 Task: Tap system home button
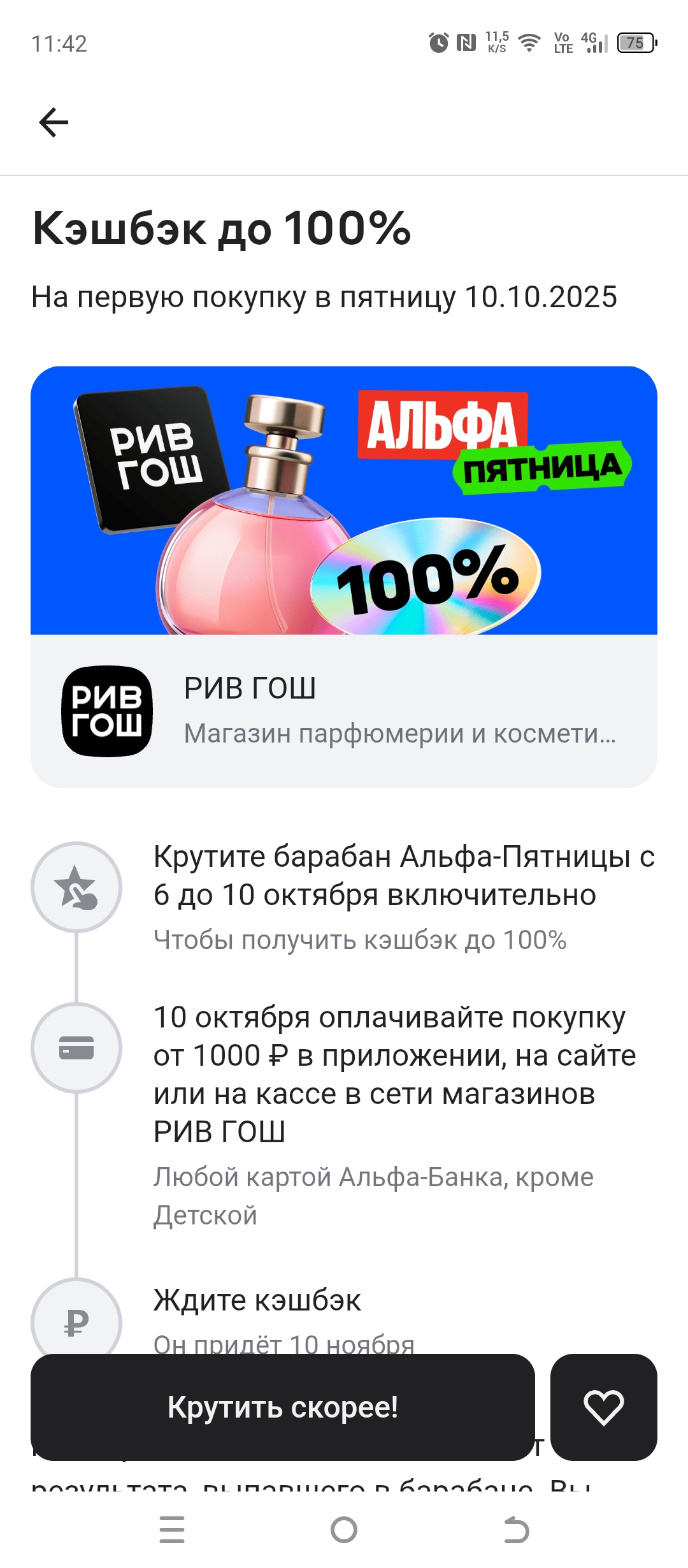click(344, 1530)
